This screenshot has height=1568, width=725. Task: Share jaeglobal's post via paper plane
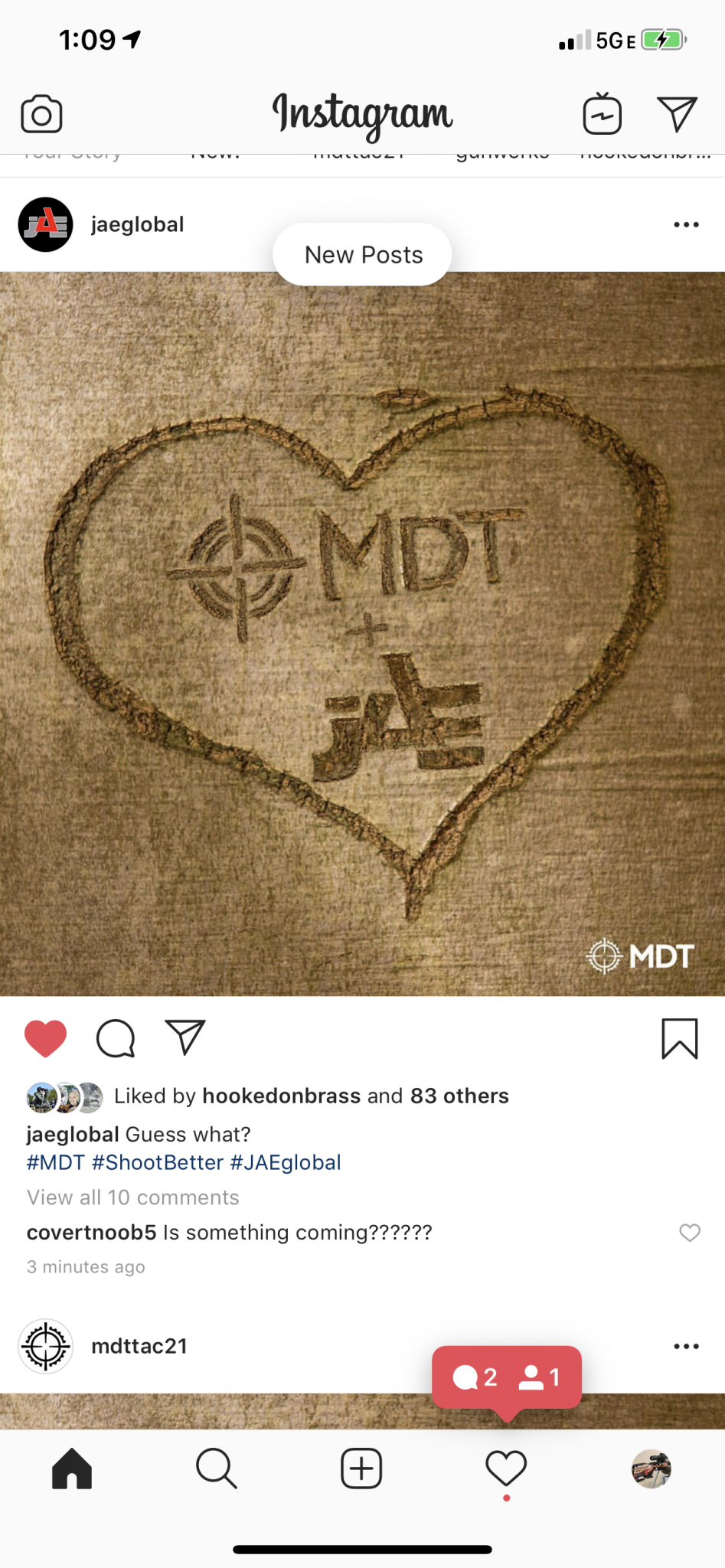(185, 1038)
